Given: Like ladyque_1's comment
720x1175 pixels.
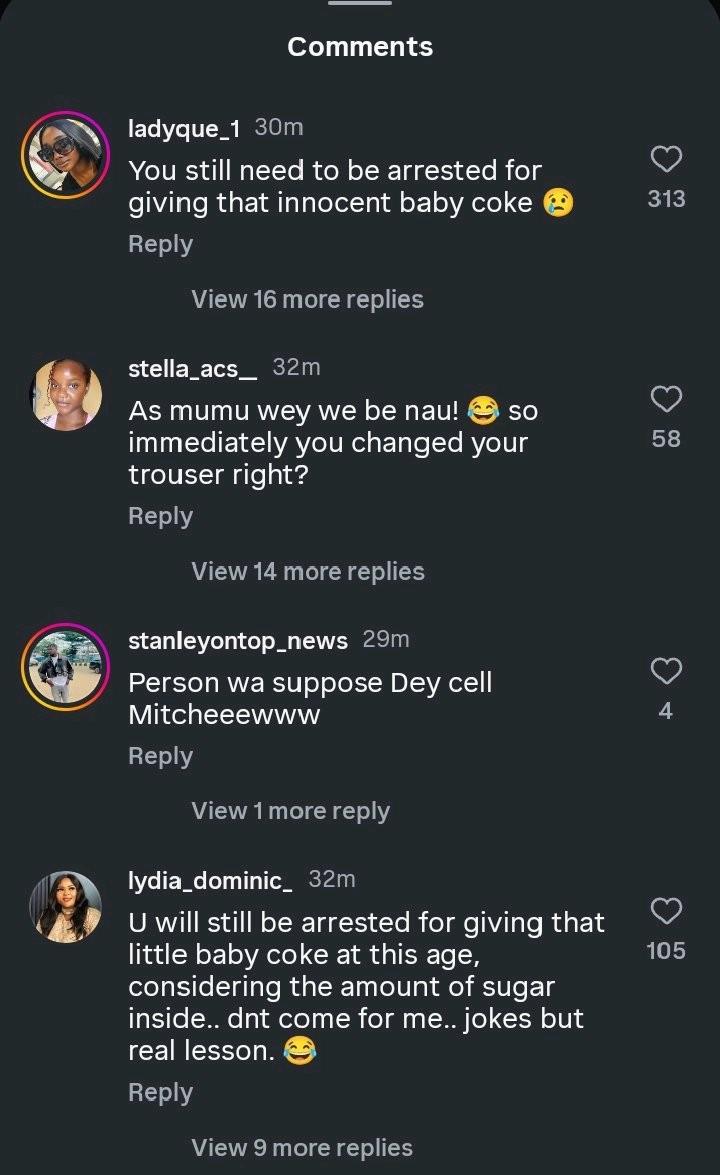Looking at the screenshot, I should [x=666, y=159].
